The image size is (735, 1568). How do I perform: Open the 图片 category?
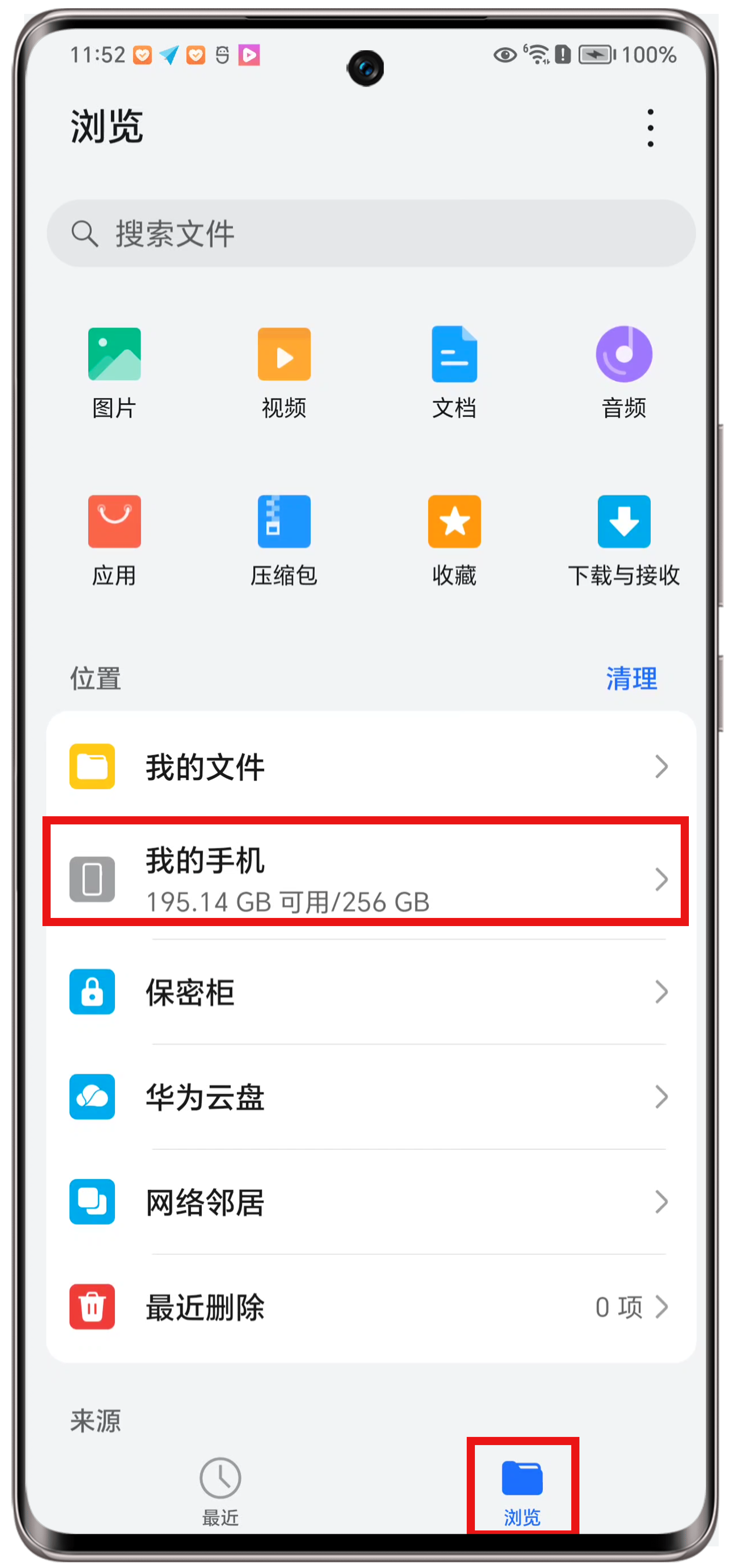point(114,372)
